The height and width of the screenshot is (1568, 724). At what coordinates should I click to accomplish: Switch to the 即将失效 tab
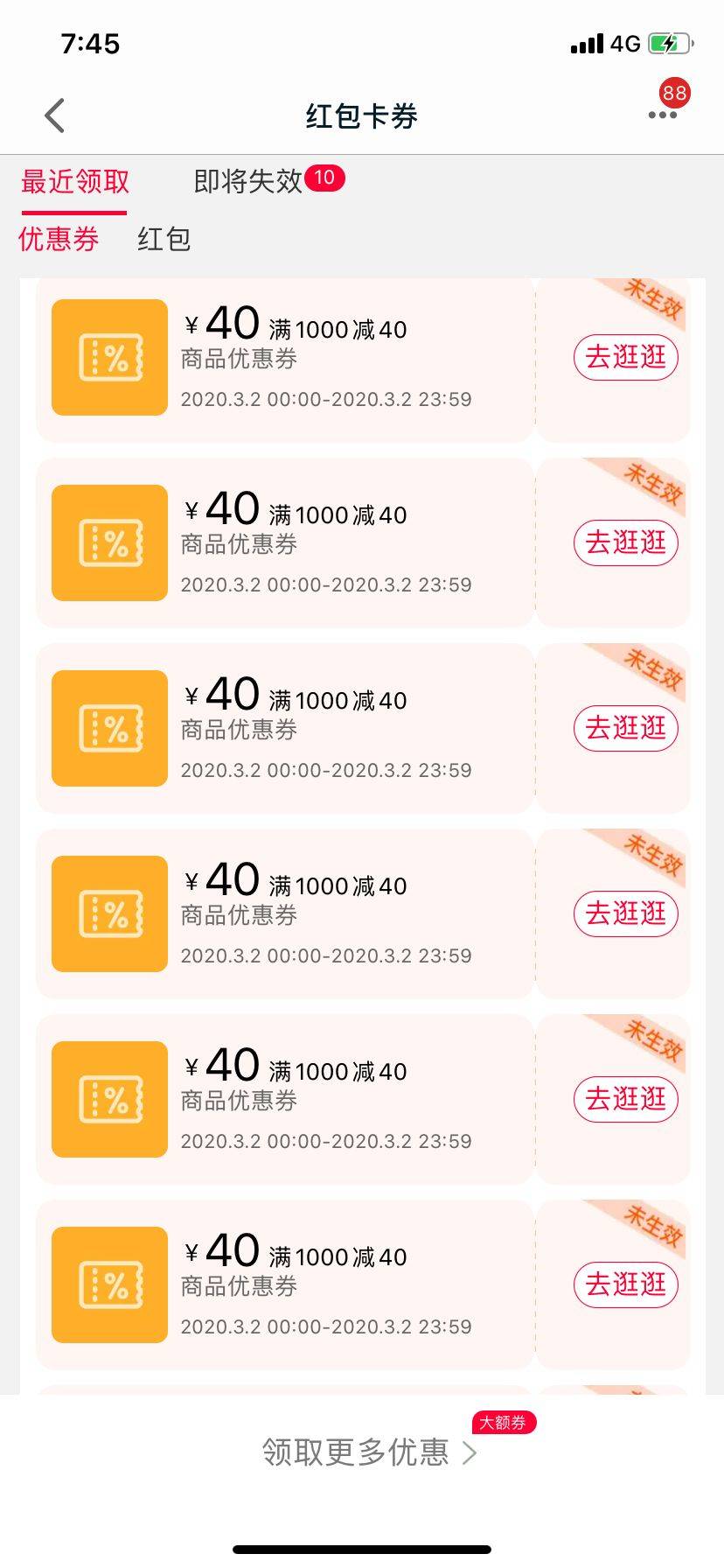[x=248, y=182]
